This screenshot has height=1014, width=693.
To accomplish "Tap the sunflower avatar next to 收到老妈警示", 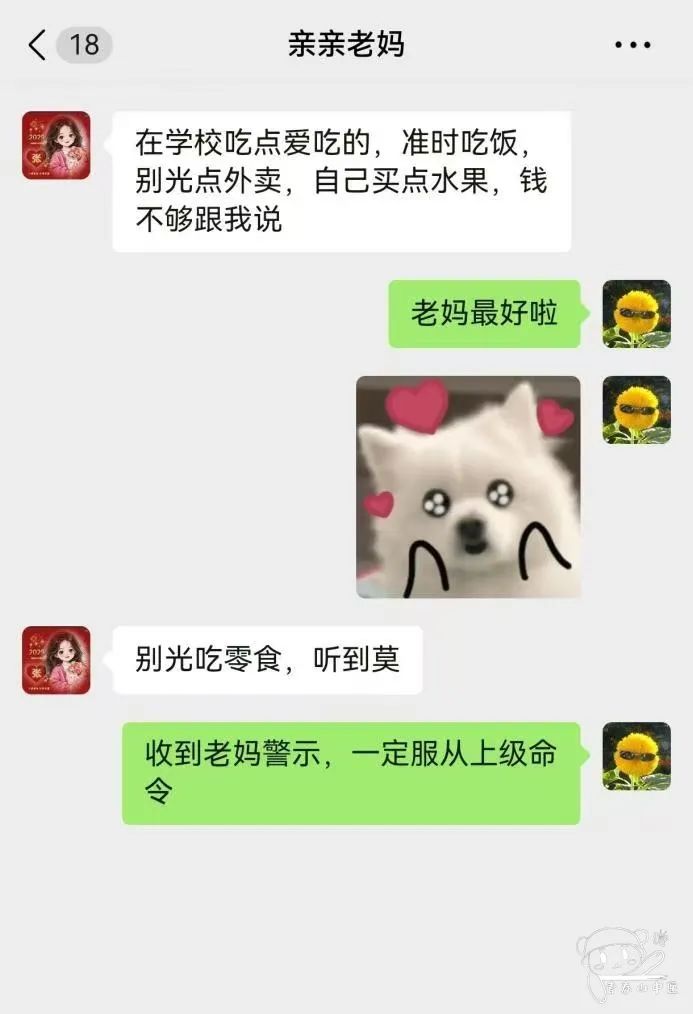I will tap(636, 756).
